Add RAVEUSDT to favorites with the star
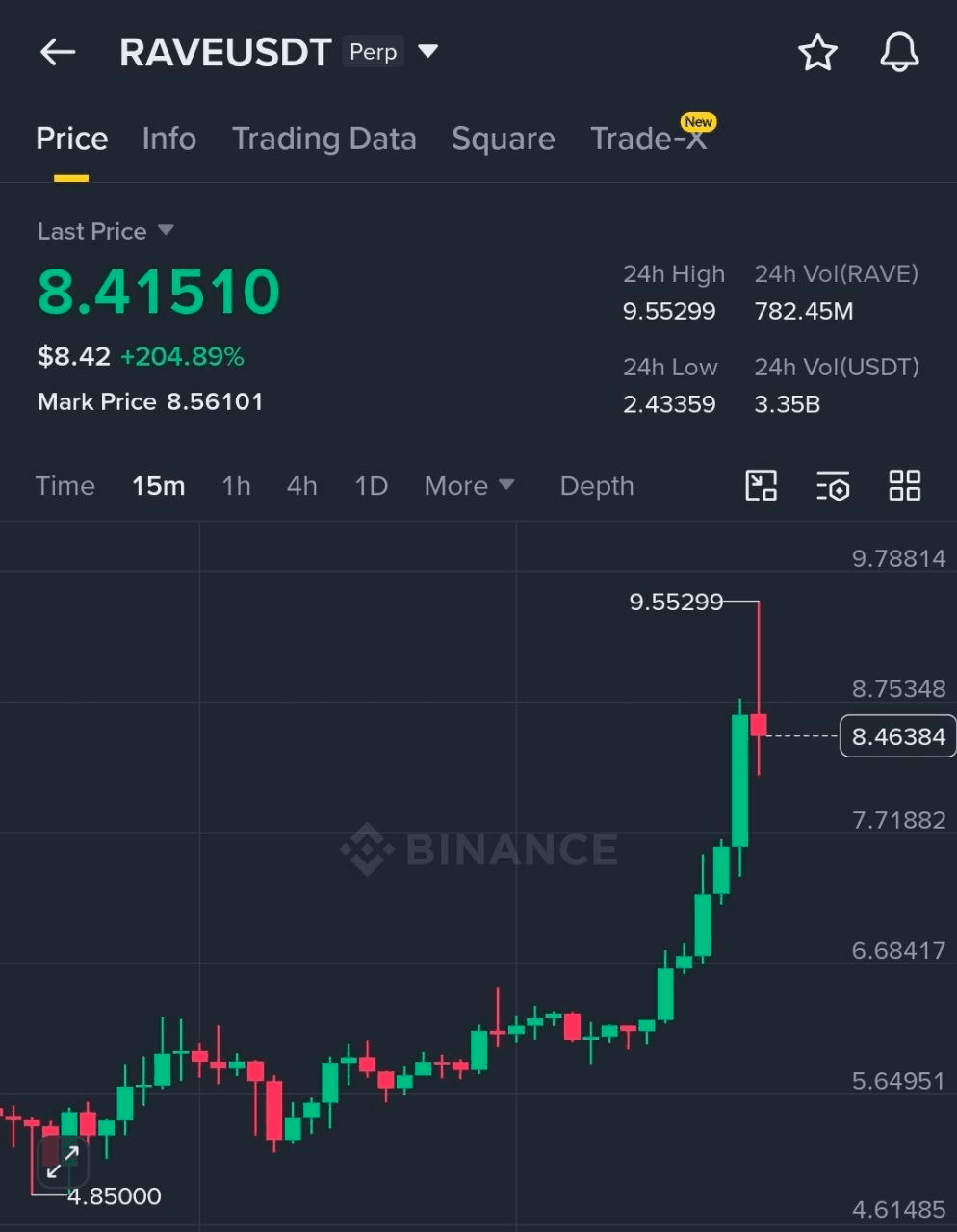 817,52
